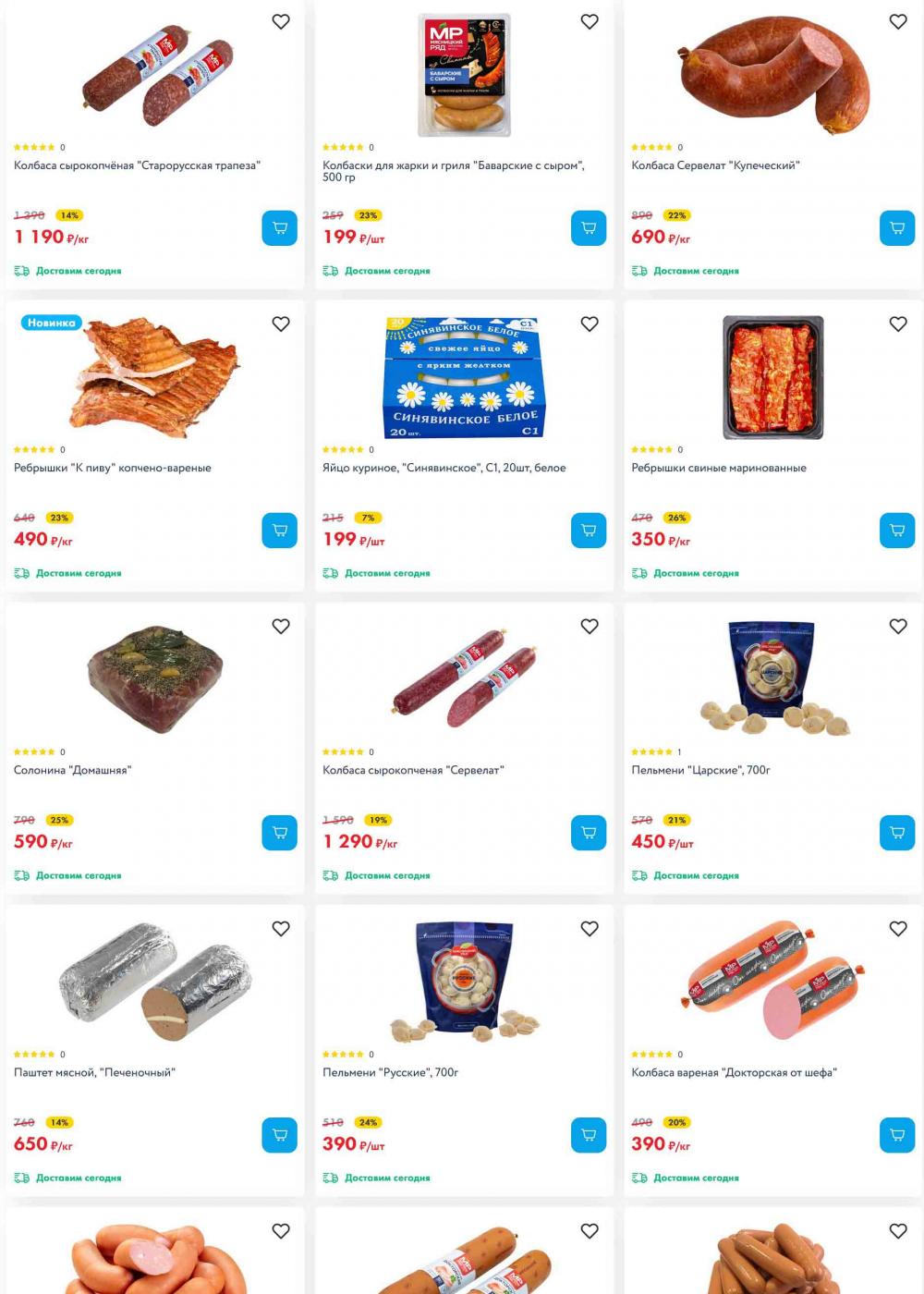Image resolution: width=924 pixels, height=1294 pixels.
Task: Add Пельмени "Царские" to cart
Action: 897,833
